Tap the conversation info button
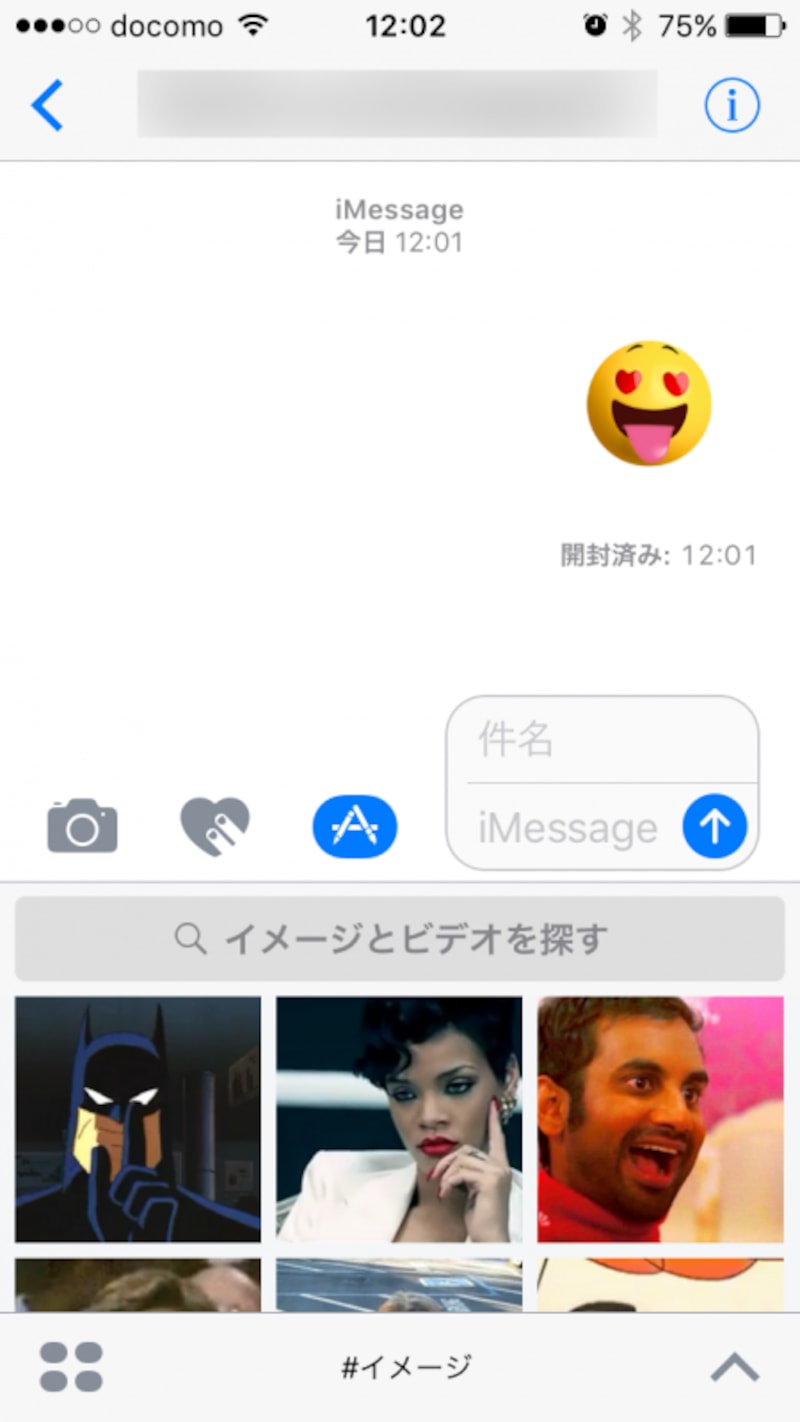Image resolution: width=800 pixels, height=1422 pixels. click(732, 103)
